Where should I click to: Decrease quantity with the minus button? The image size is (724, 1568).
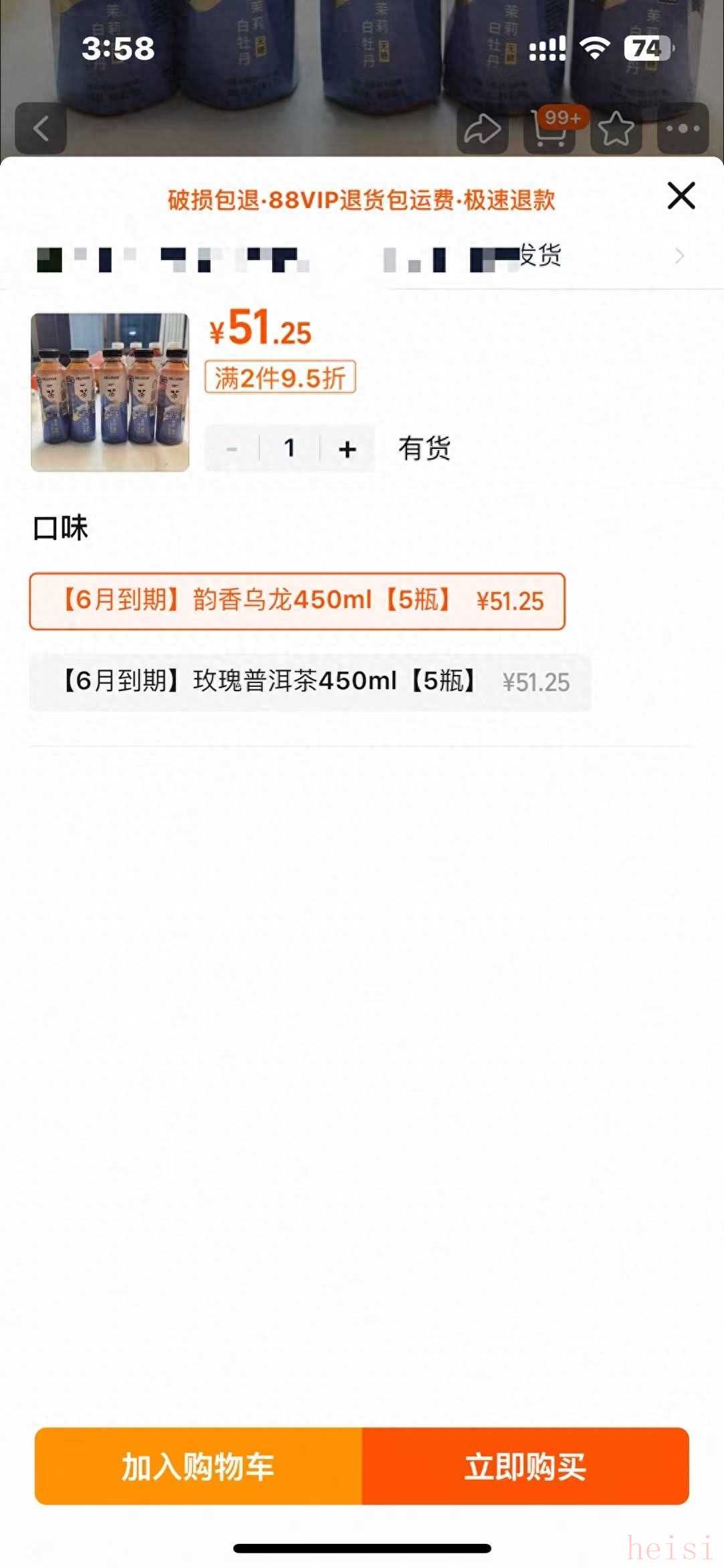click(x=232, y=449)
